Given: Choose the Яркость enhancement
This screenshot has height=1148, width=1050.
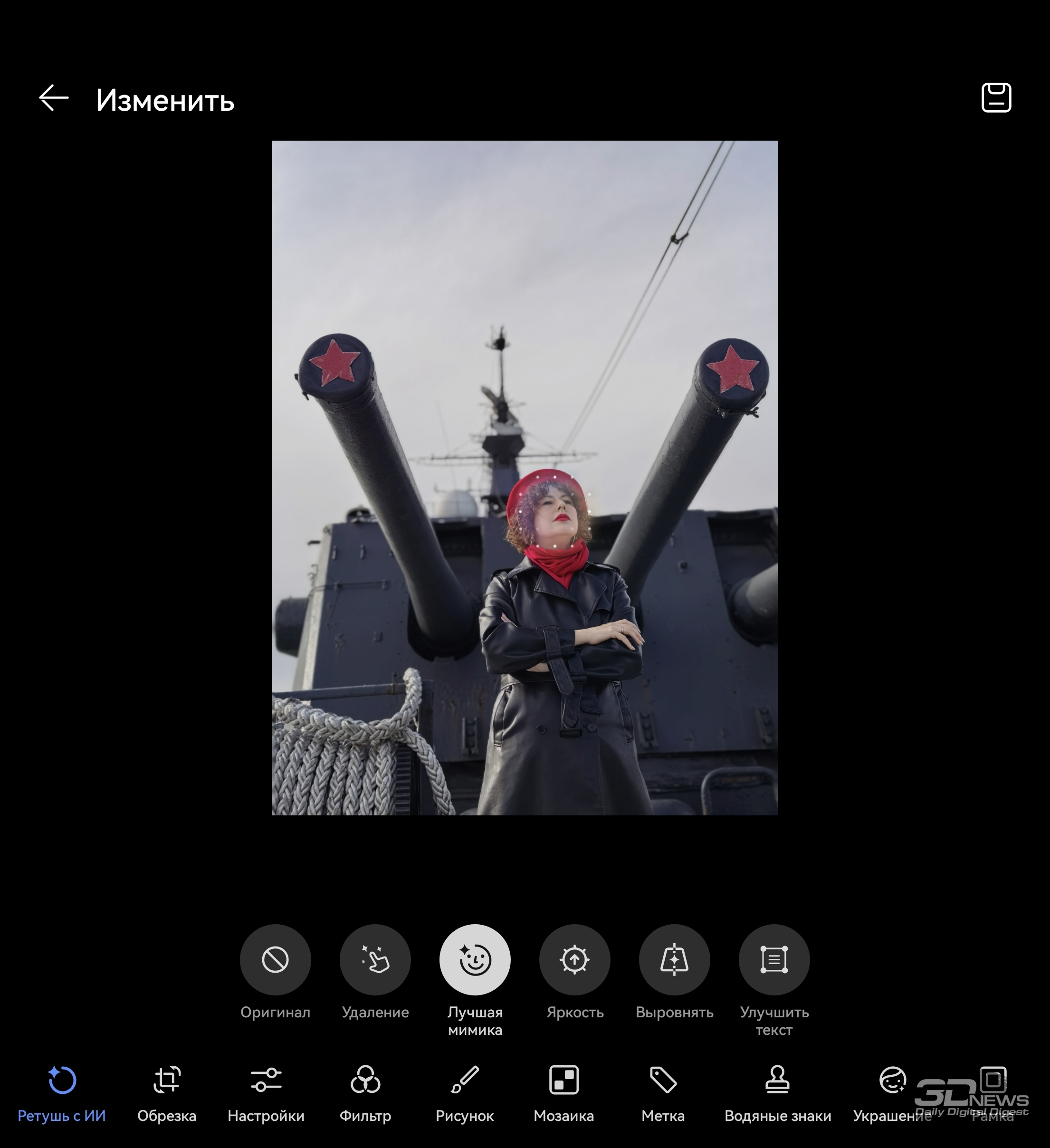Looking at the screenshot, I should coord(574,959).
